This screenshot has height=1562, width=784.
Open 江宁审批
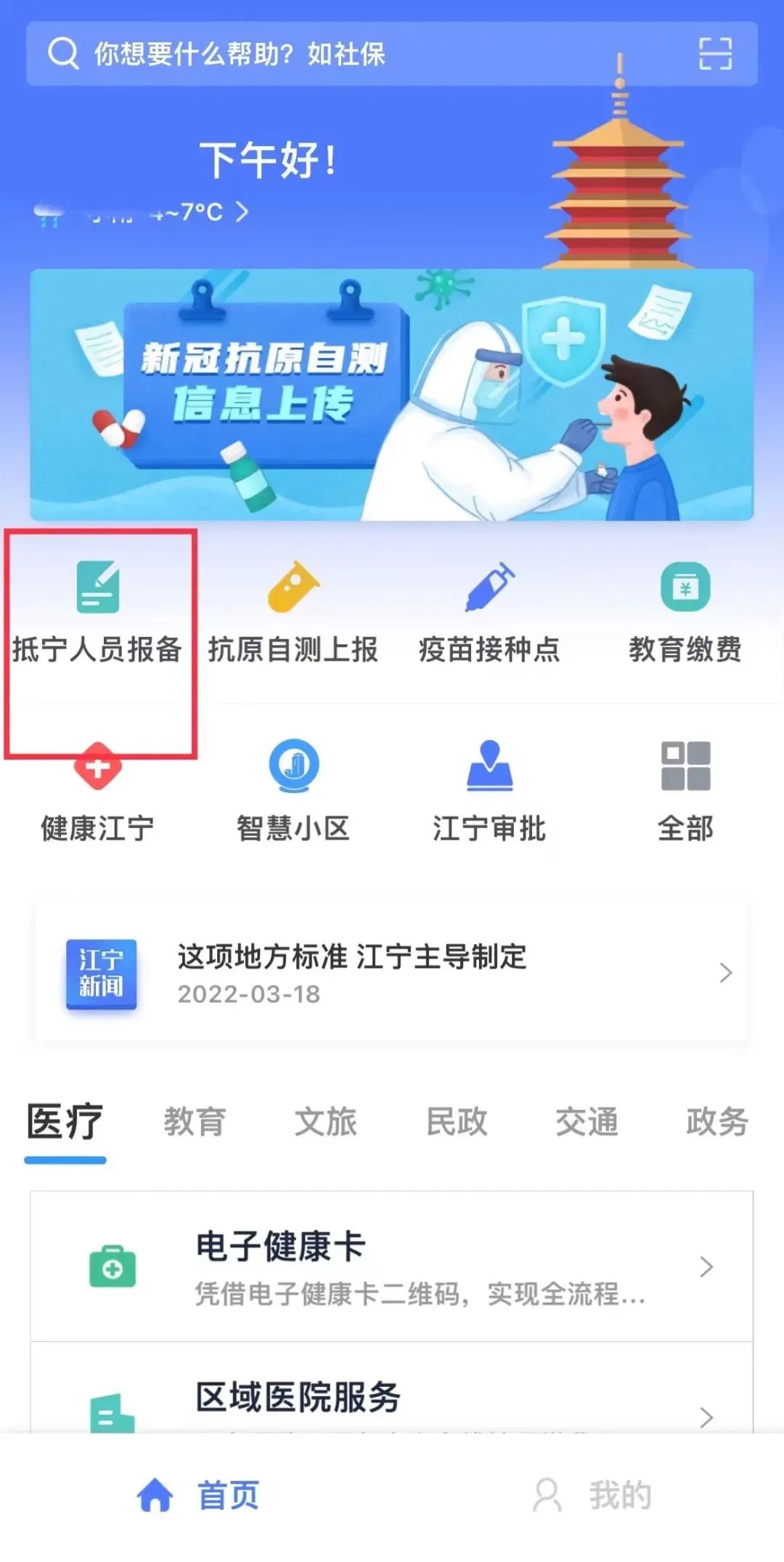click(489, 792)
